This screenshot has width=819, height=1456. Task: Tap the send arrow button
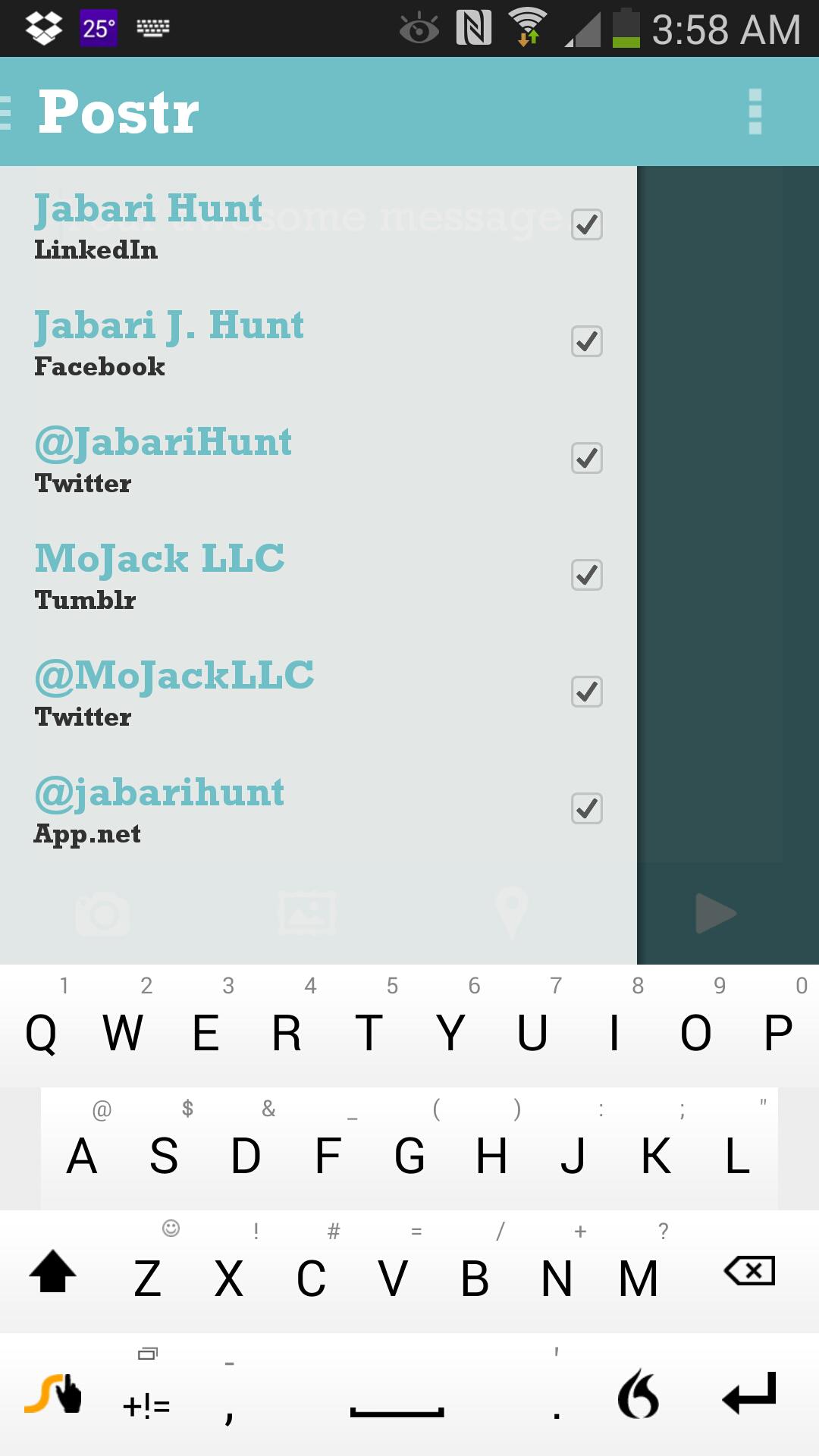[714, 913]
